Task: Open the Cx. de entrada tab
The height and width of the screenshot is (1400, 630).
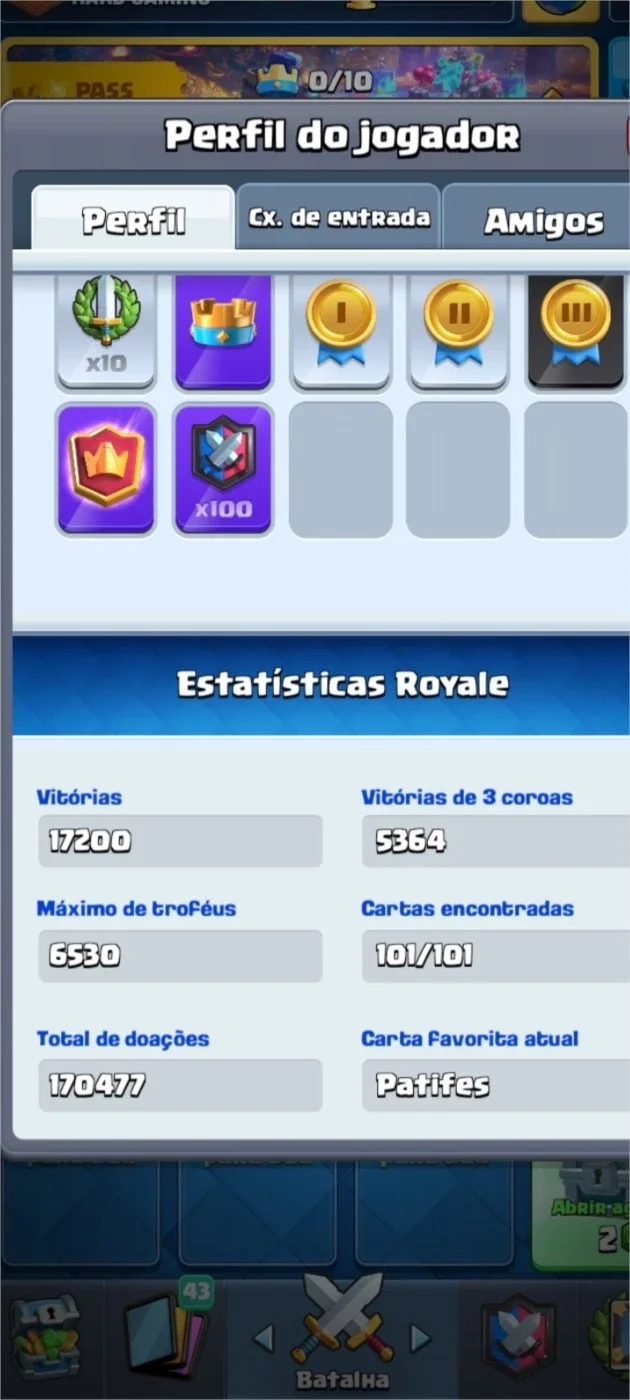Action: pos(338,217)
